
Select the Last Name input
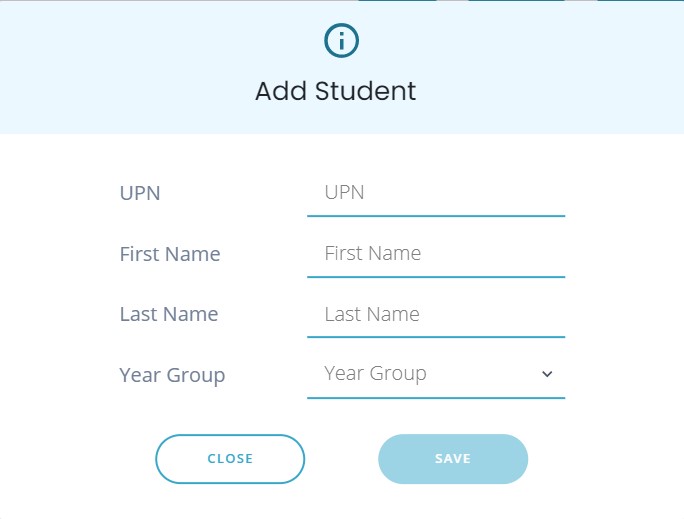point(435,315)
